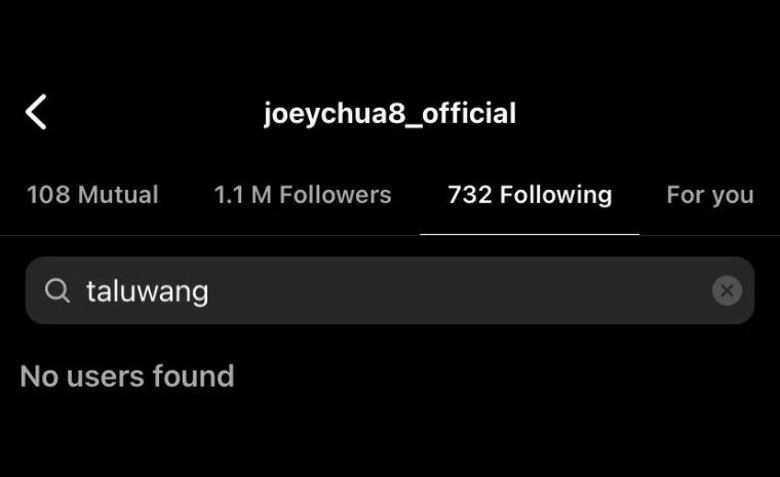Switch to the 108 Mutual tab
Image resolution: width=780 pixels, height=477 pixels.
92,194
